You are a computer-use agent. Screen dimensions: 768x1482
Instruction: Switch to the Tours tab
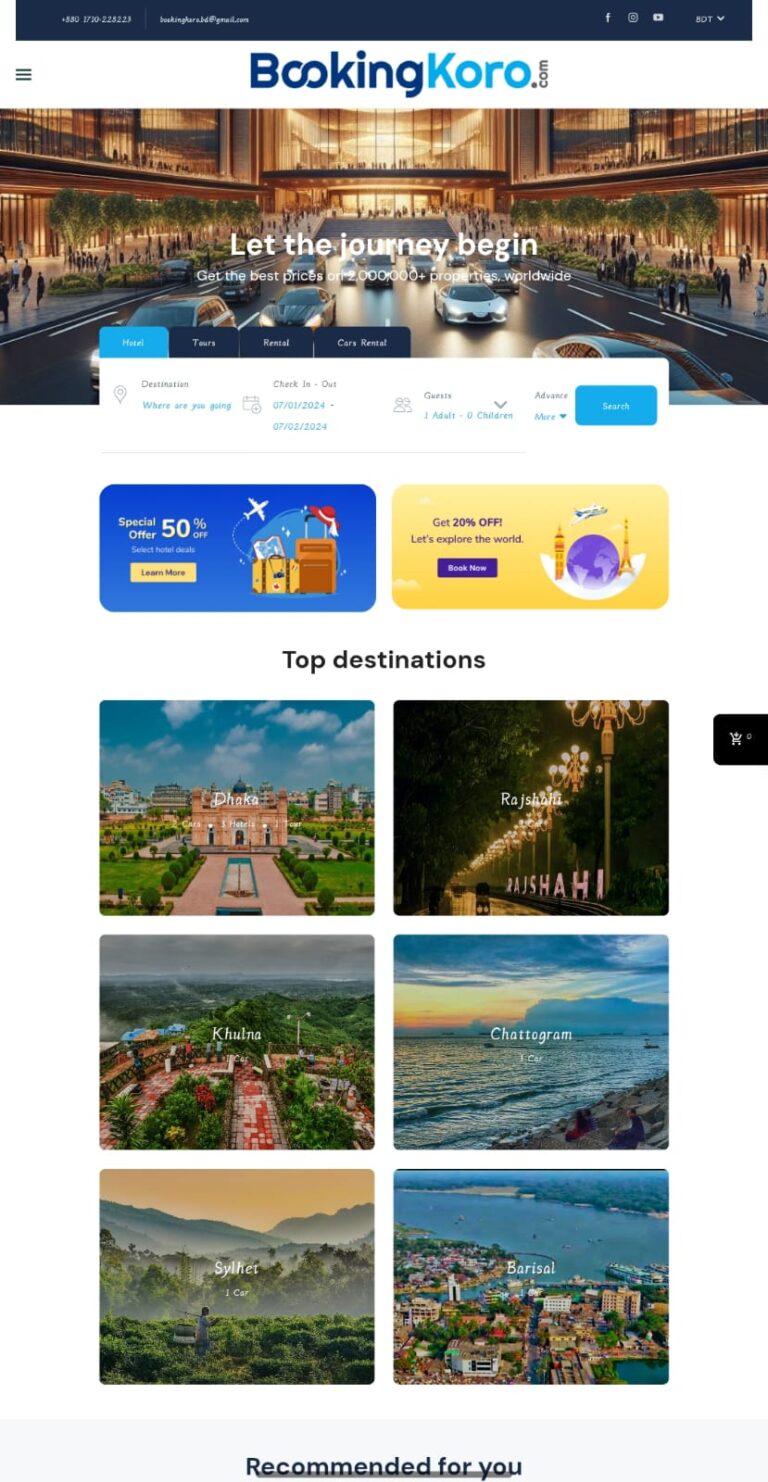(x=204, y=343)
